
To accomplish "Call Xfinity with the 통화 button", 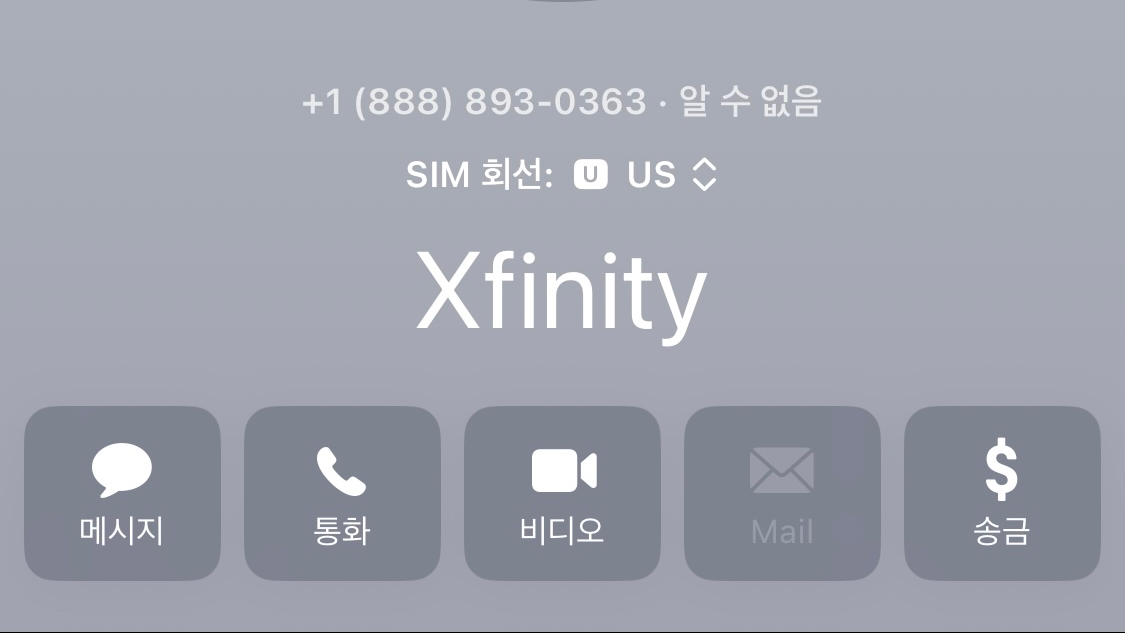I will (342, 493).
